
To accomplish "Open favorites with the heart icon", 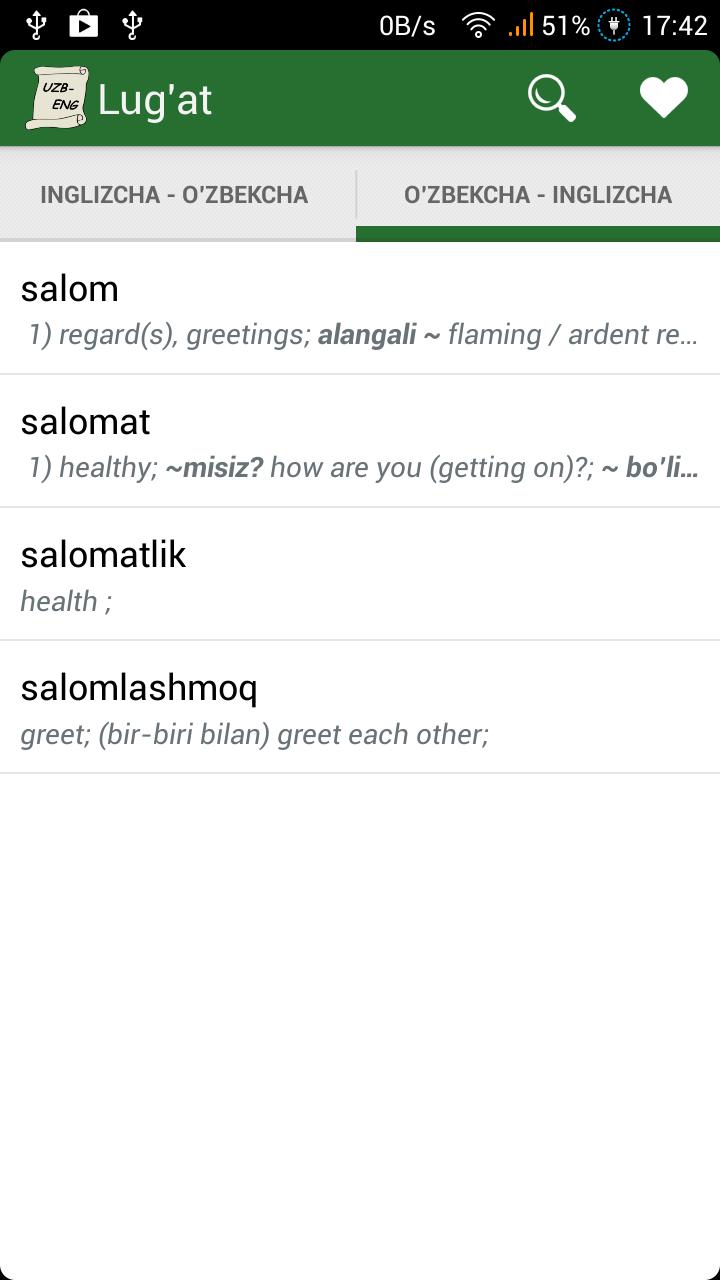I will (x=663, y=98).
